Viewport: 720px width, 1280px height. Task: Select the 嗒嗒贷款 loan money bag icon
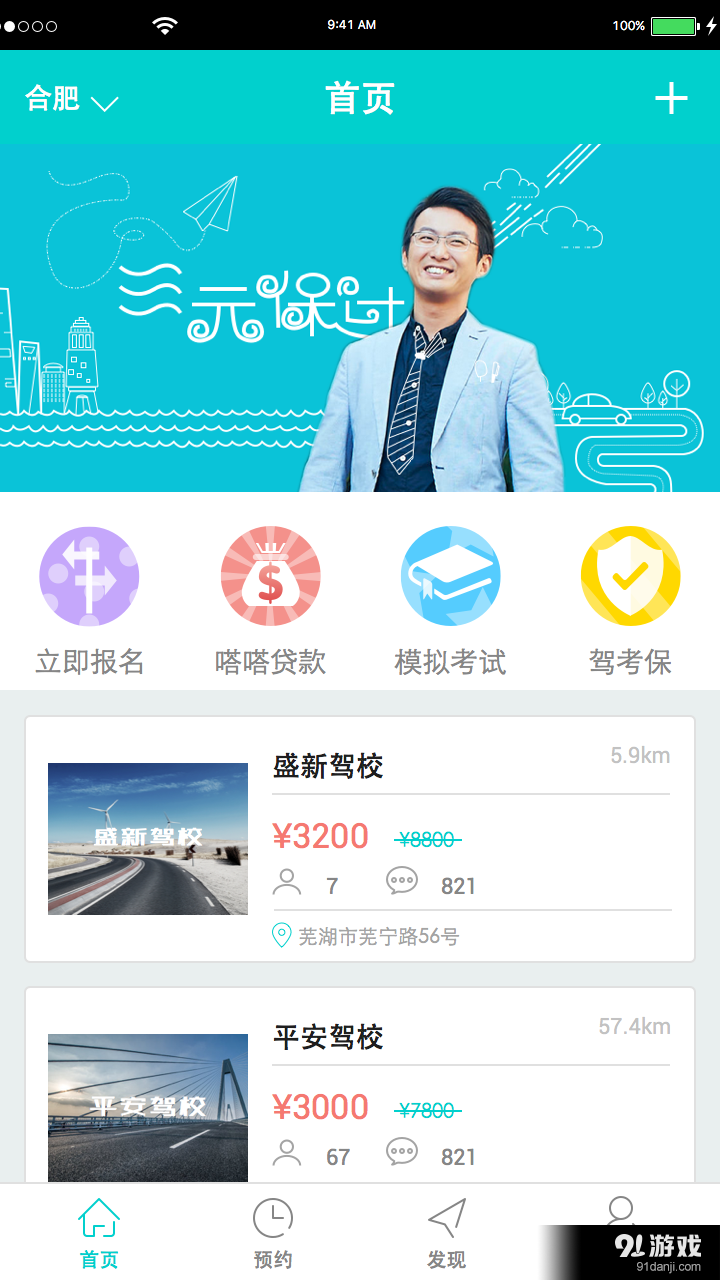270,576
